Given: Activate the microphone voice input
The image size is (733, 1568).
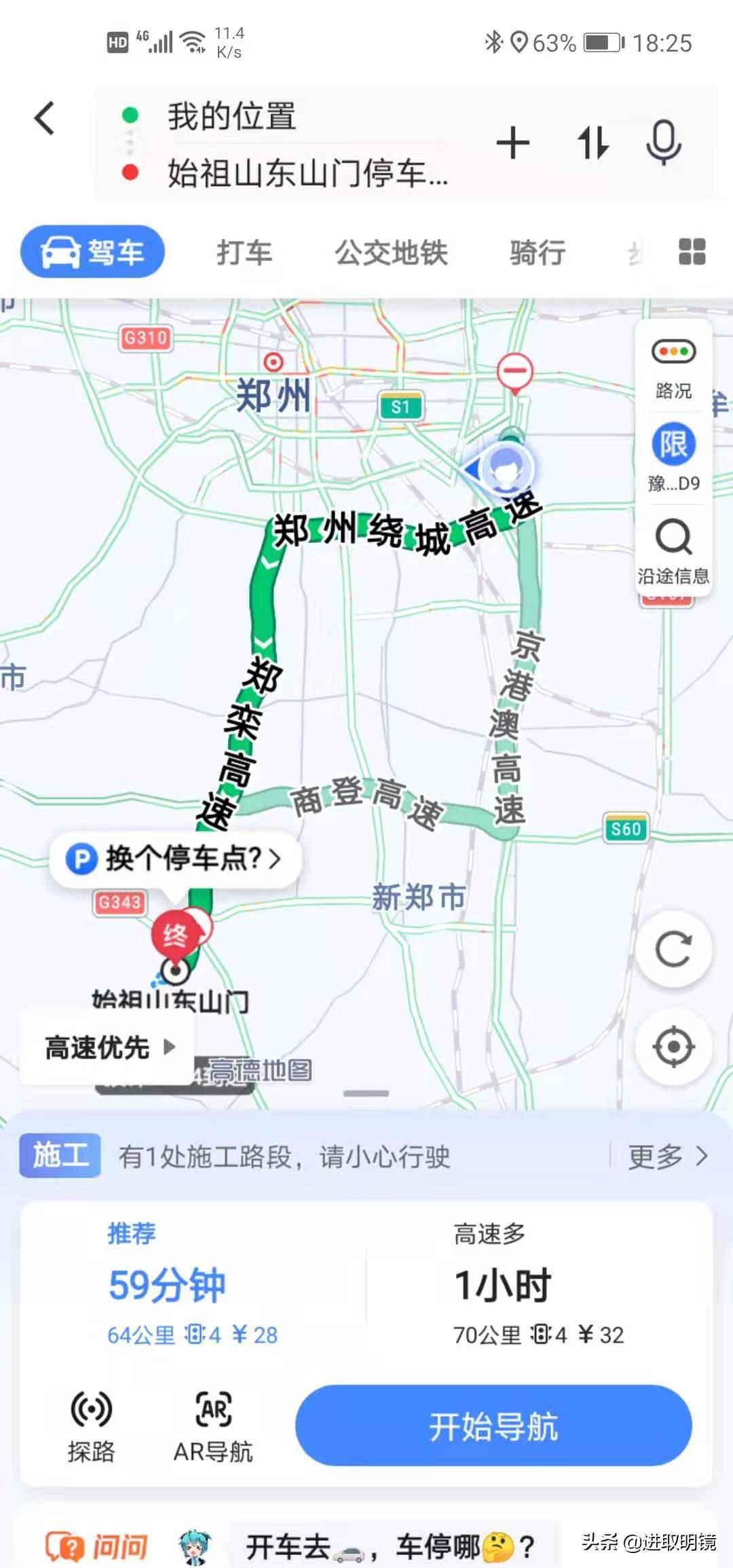Looking at the screenshot, I should 663,143.
